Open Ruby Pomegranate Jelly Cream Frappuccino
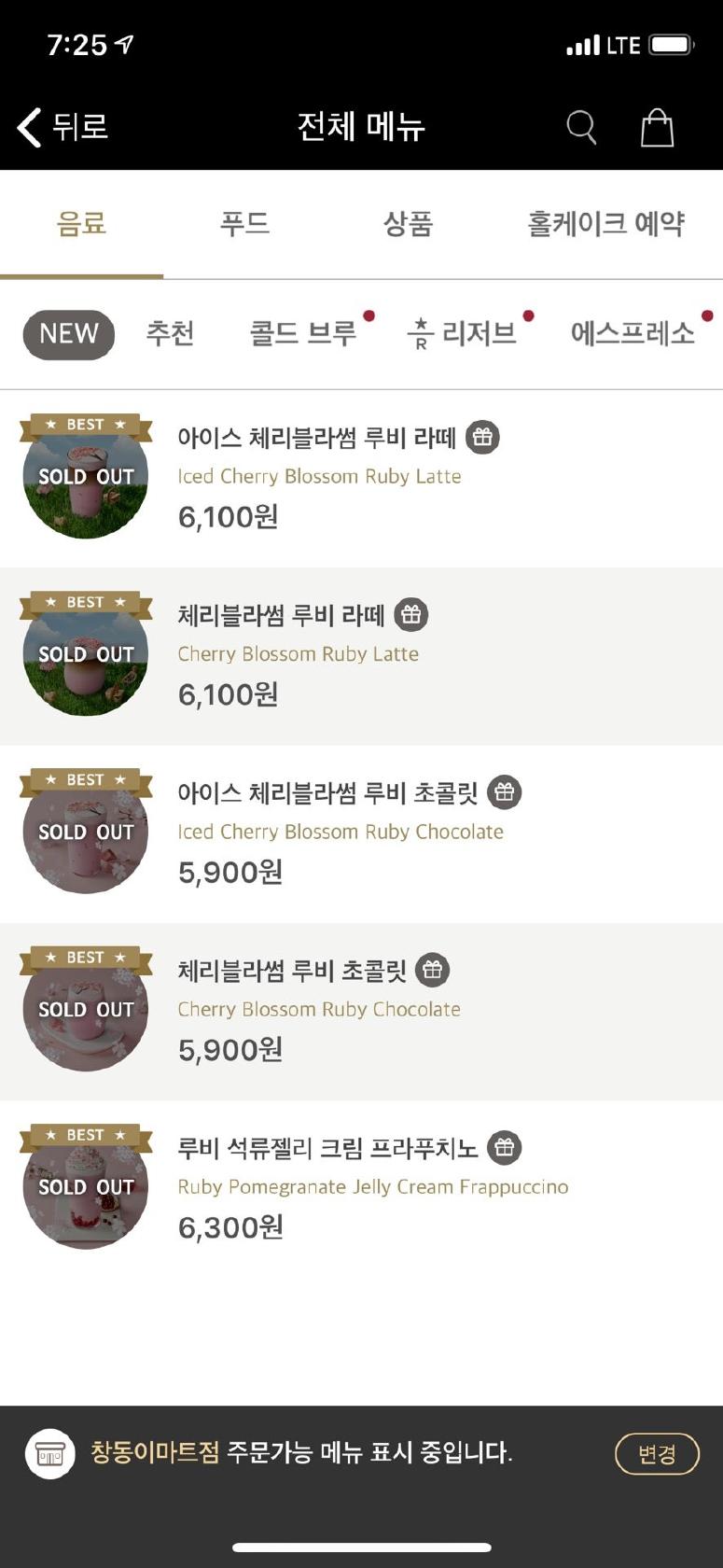Viewport: 723px width, 1568px height. point(361,1189)
